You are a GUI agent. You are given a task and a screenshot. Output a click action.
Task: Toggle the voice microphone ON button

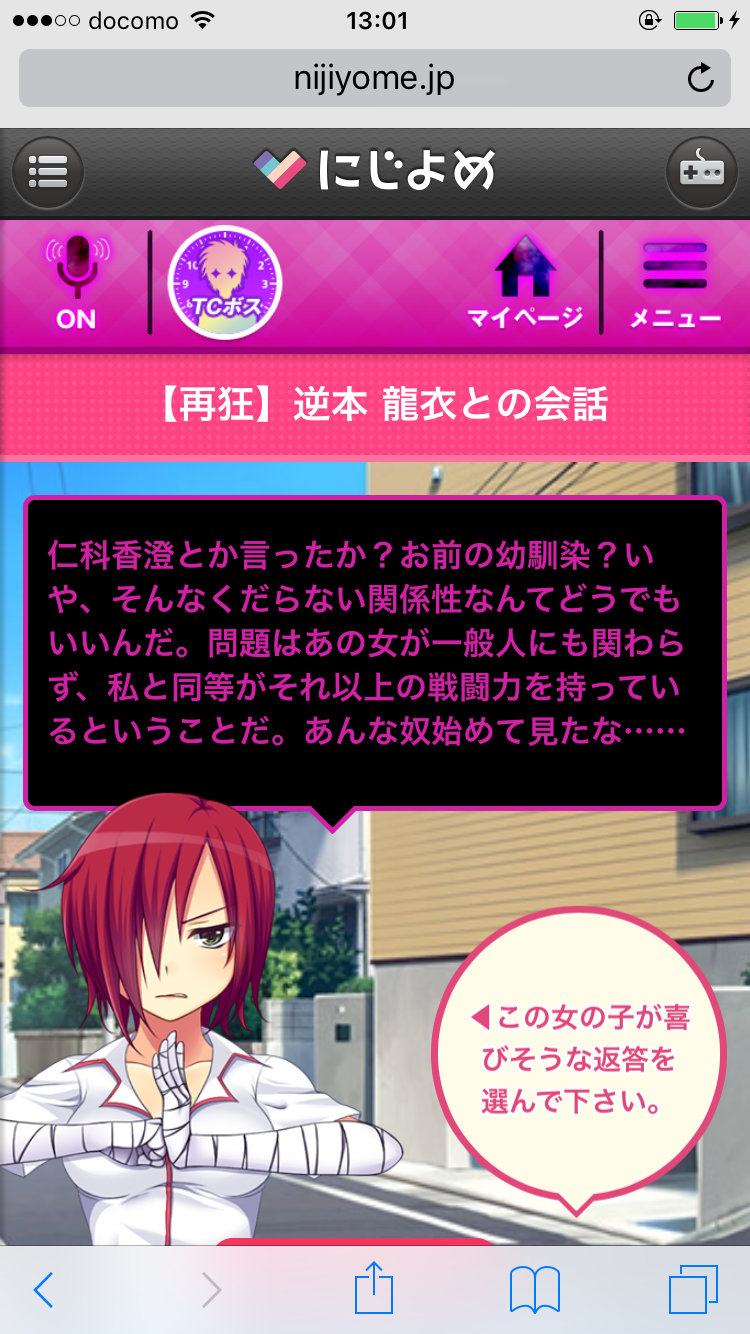(76, 283)
